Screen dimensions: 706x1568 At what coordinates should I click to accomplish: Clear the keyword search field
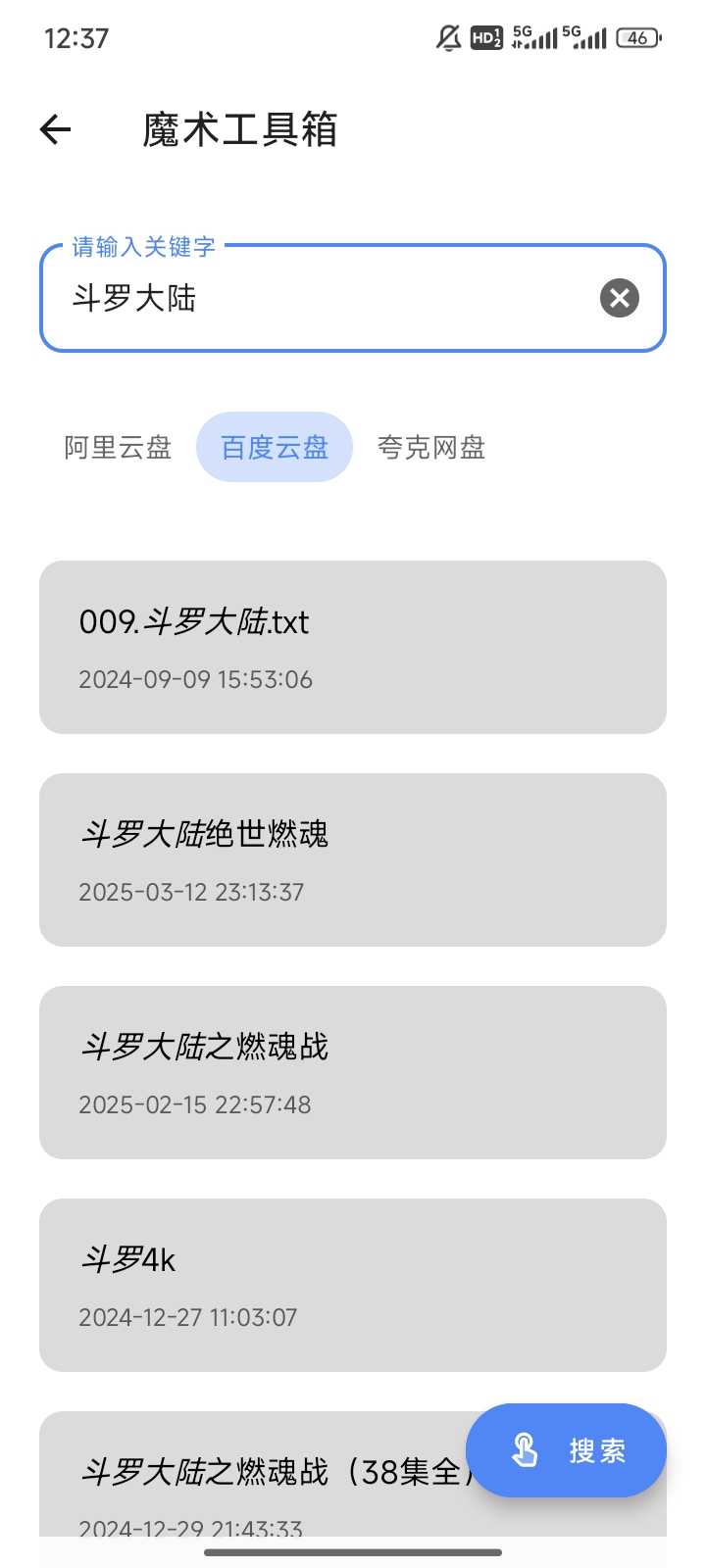click(x=619, y=298)
